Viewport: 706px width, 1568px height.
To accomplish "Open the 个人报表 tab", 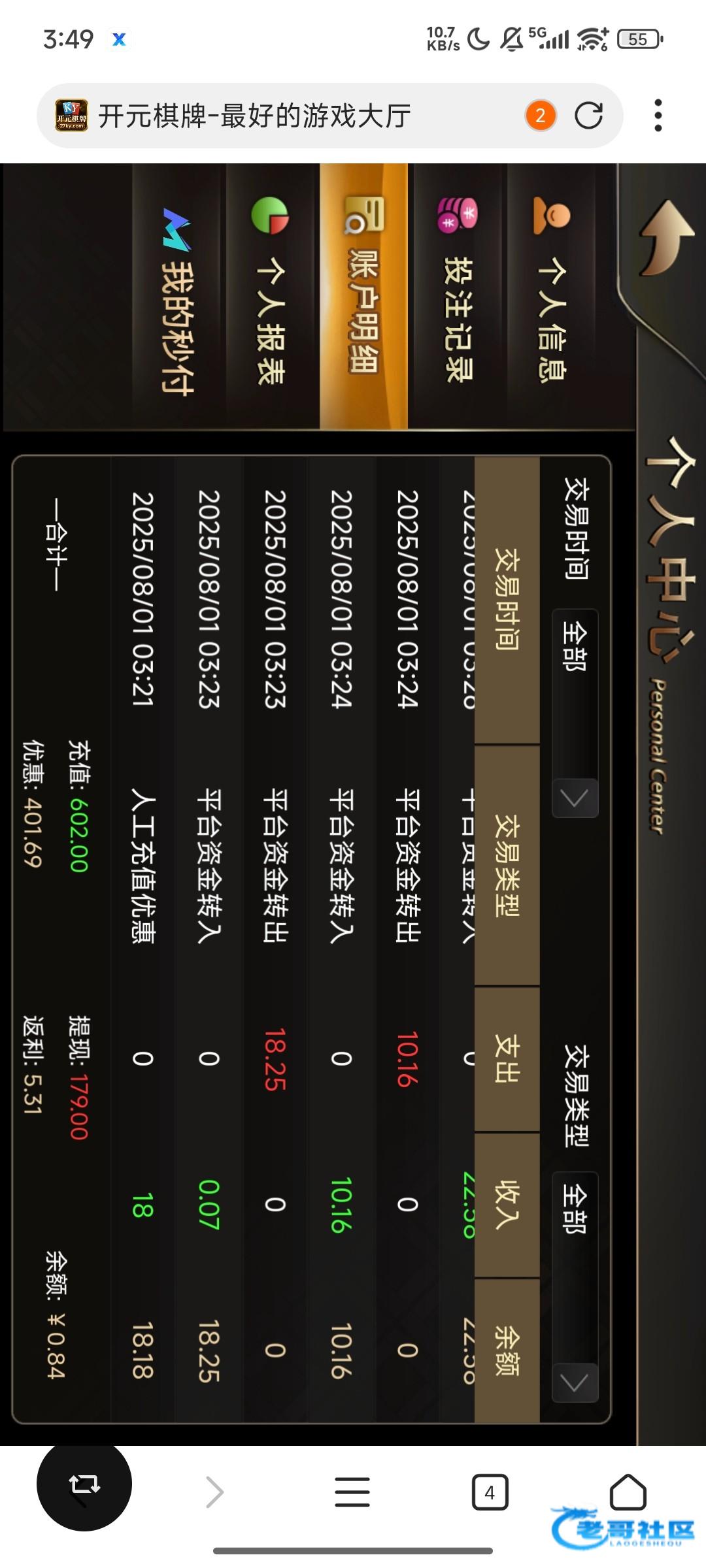I will point(270,297).
